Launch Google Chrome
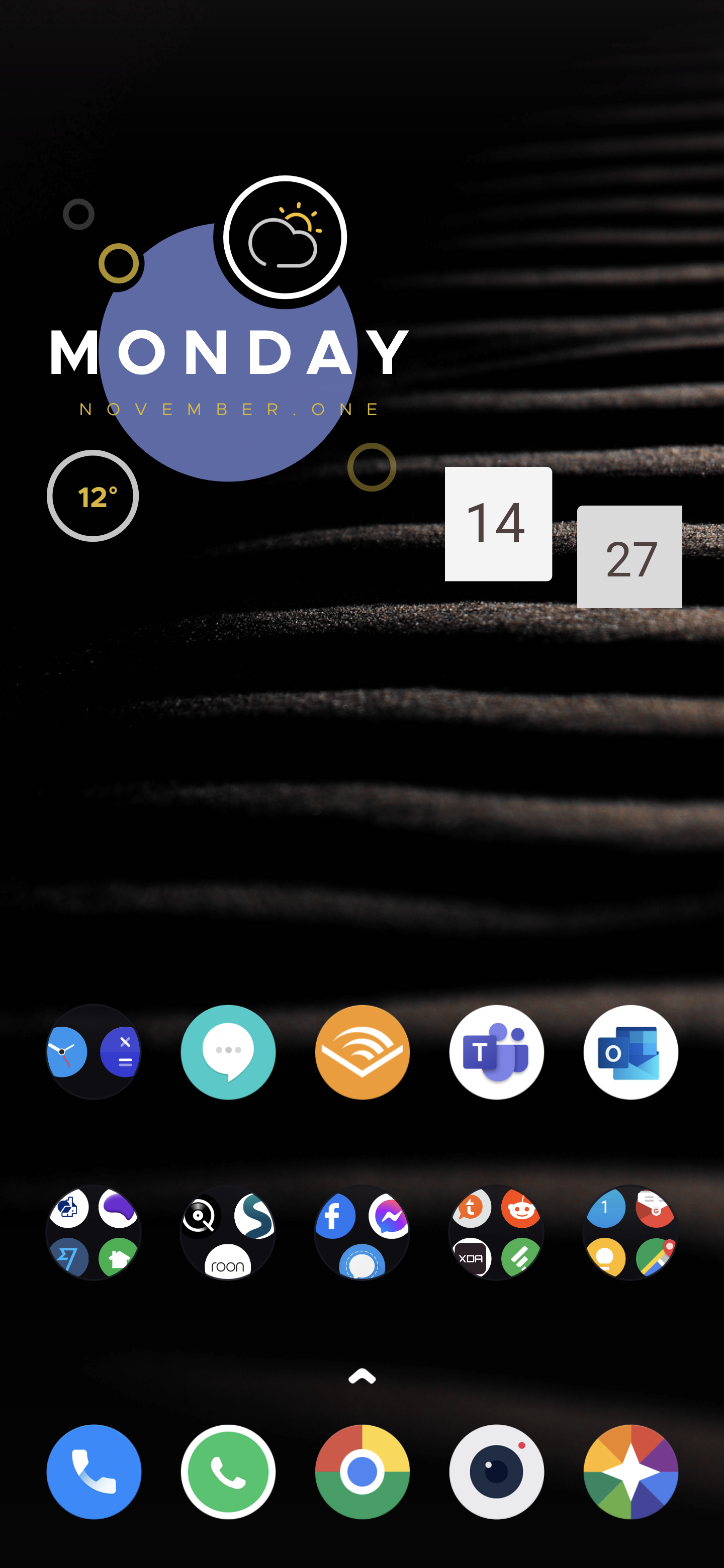The width and height of the screenshot is (724, 1568). point(363,1471)
